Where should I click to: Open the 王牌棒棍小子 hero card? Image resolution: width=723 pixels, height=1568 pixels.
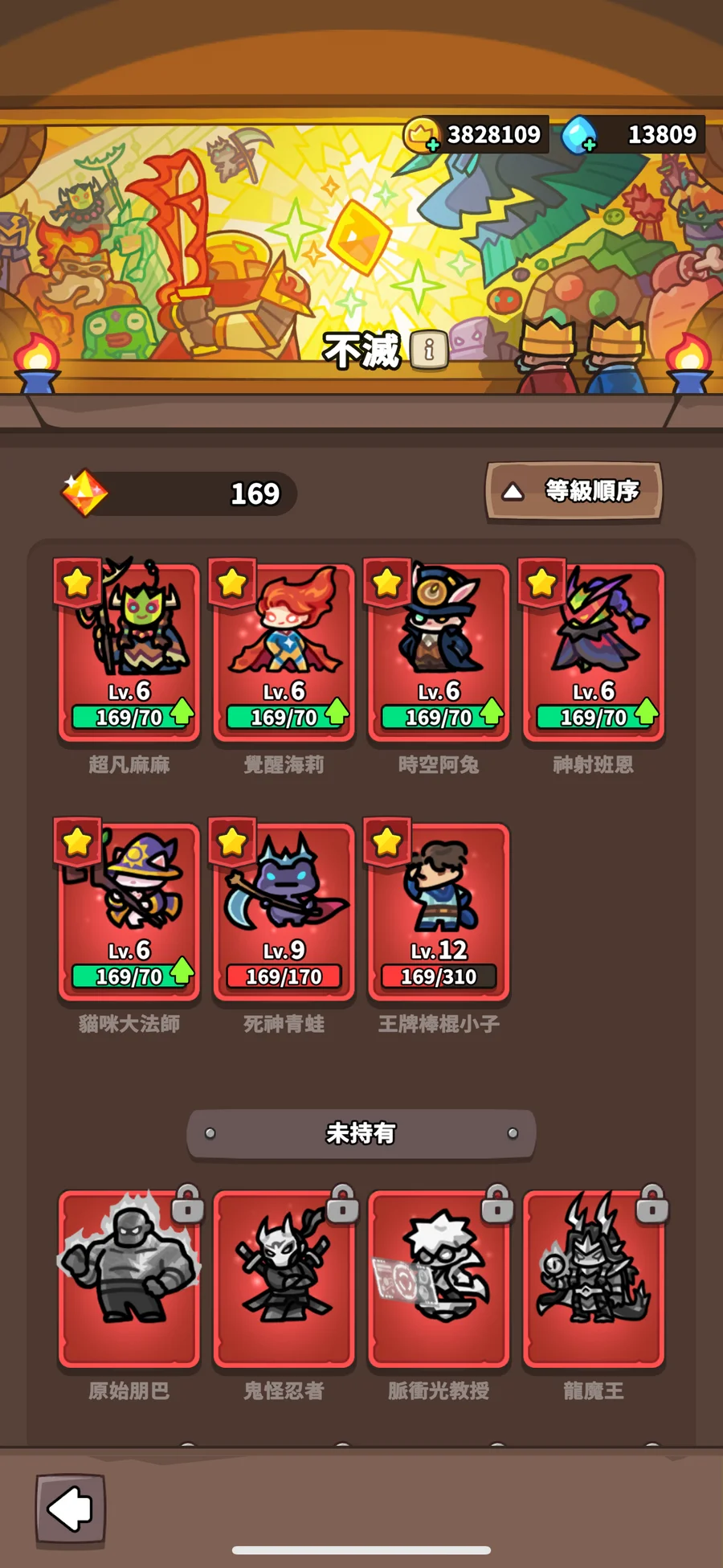439,911
